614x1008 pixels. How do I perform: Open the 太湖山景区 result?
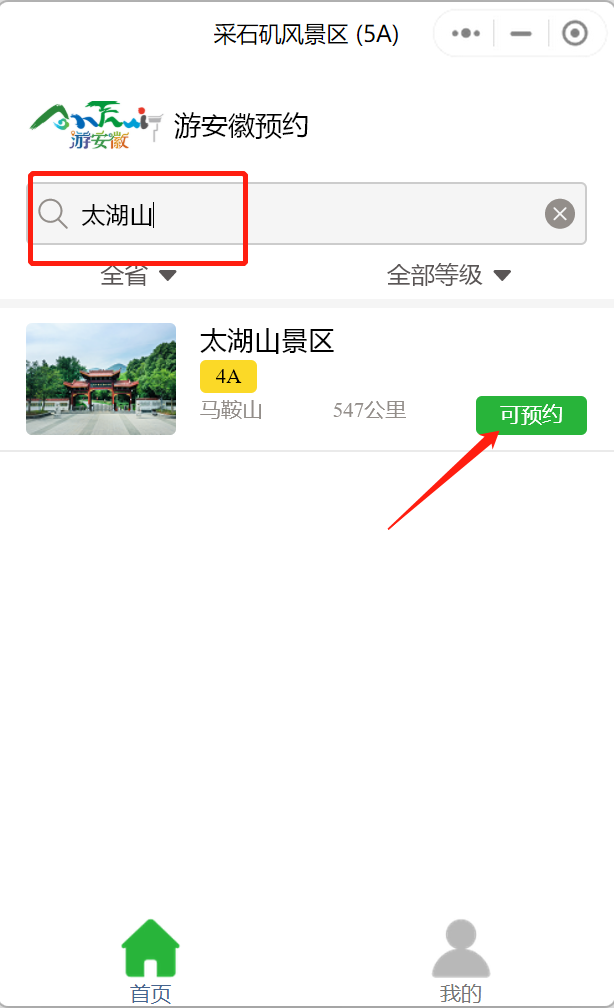coord(266,342)
